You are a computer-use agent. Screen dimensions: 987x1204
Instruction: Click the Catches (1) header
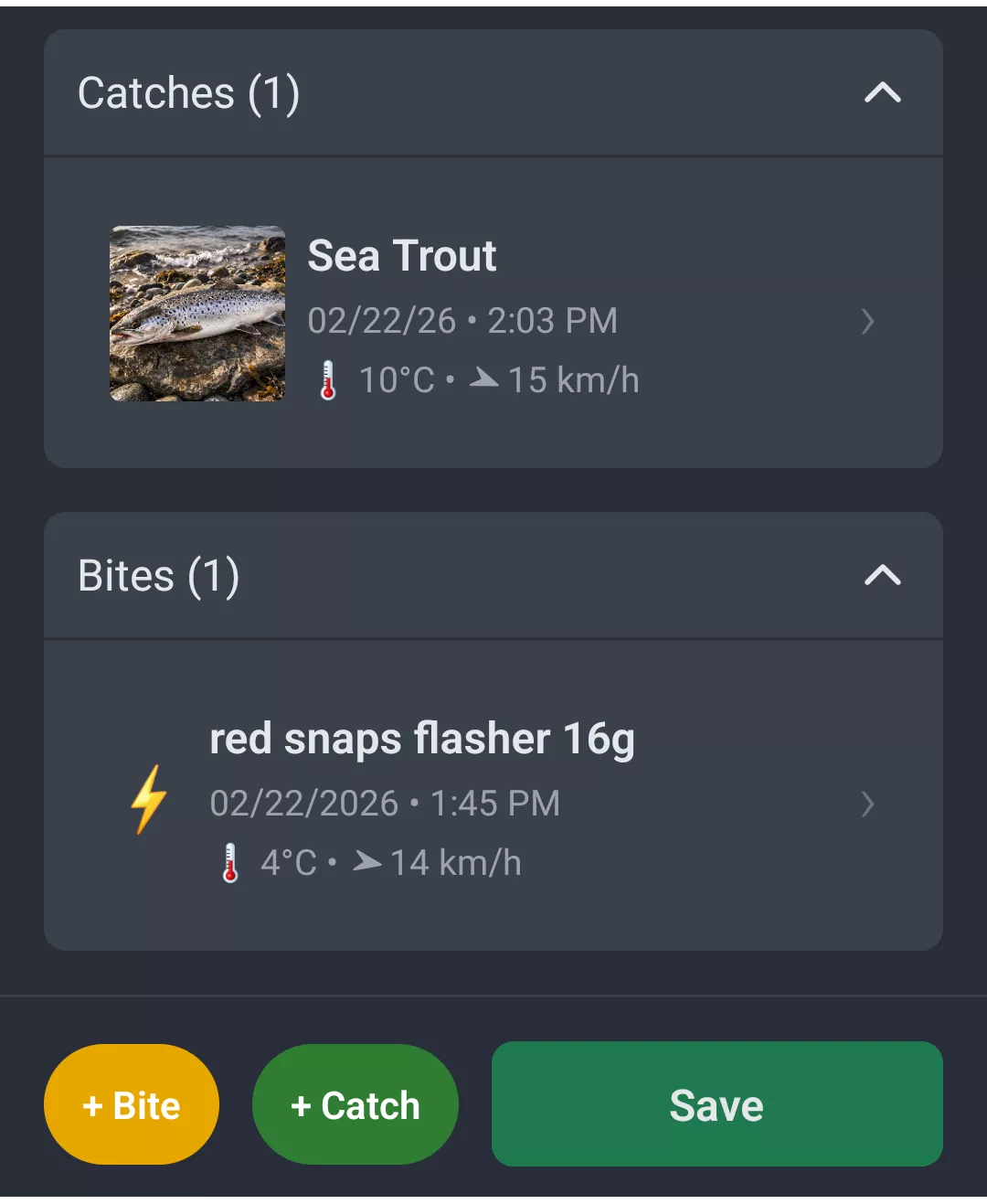click(189, 92)
